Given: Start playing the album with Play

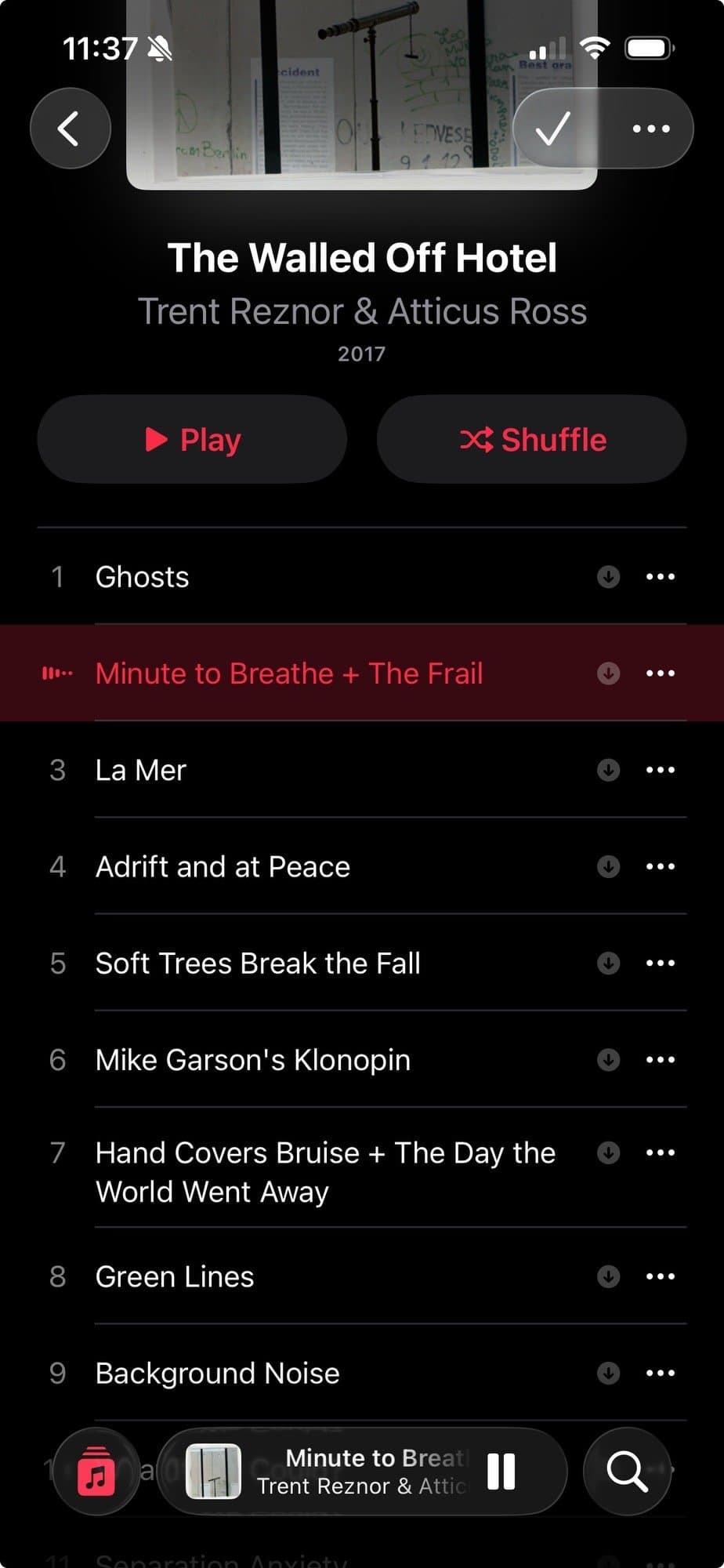Looking at the screenshot, I should pyautogui.click(x=192, y=440).
